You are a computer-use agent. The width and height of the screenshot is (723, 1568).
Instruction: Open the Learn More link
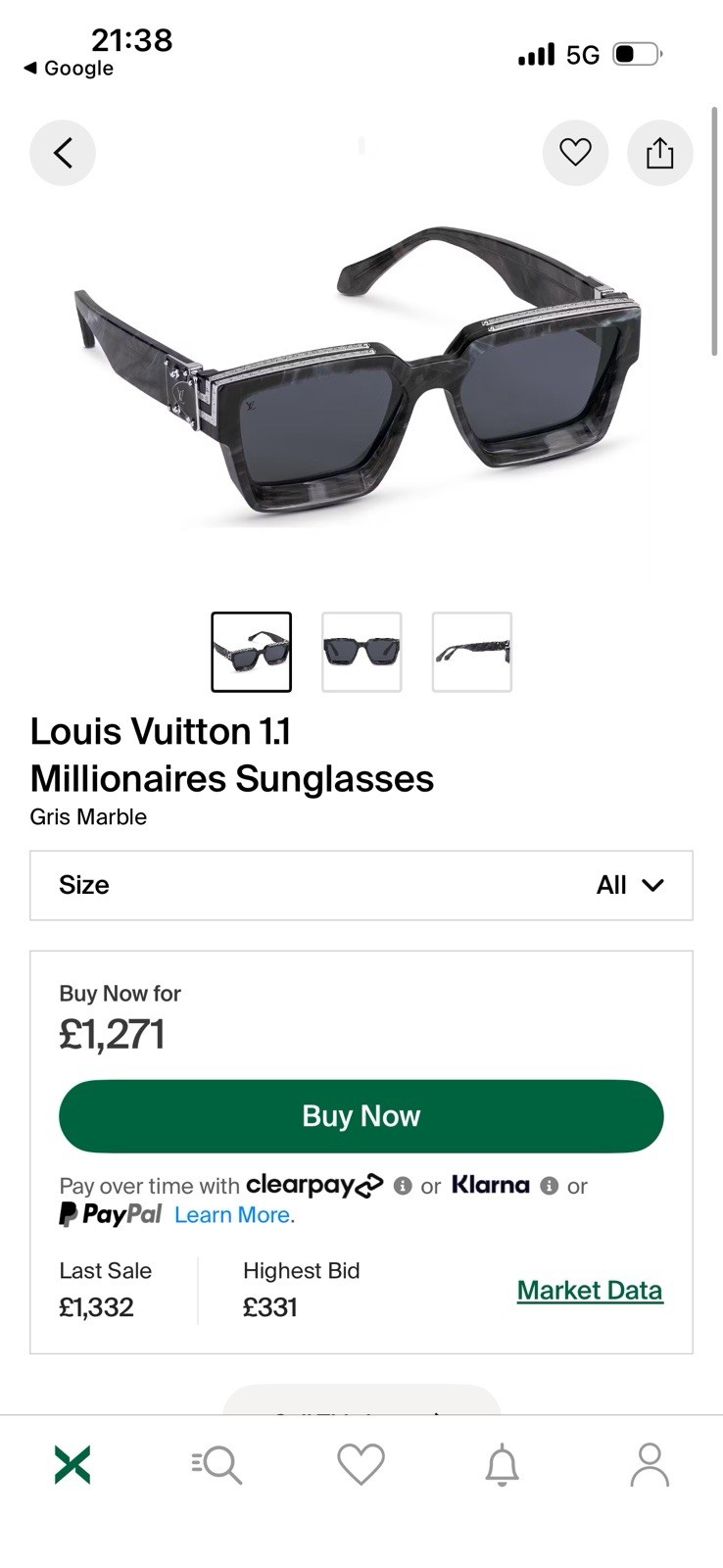[x=234, y=1215]
